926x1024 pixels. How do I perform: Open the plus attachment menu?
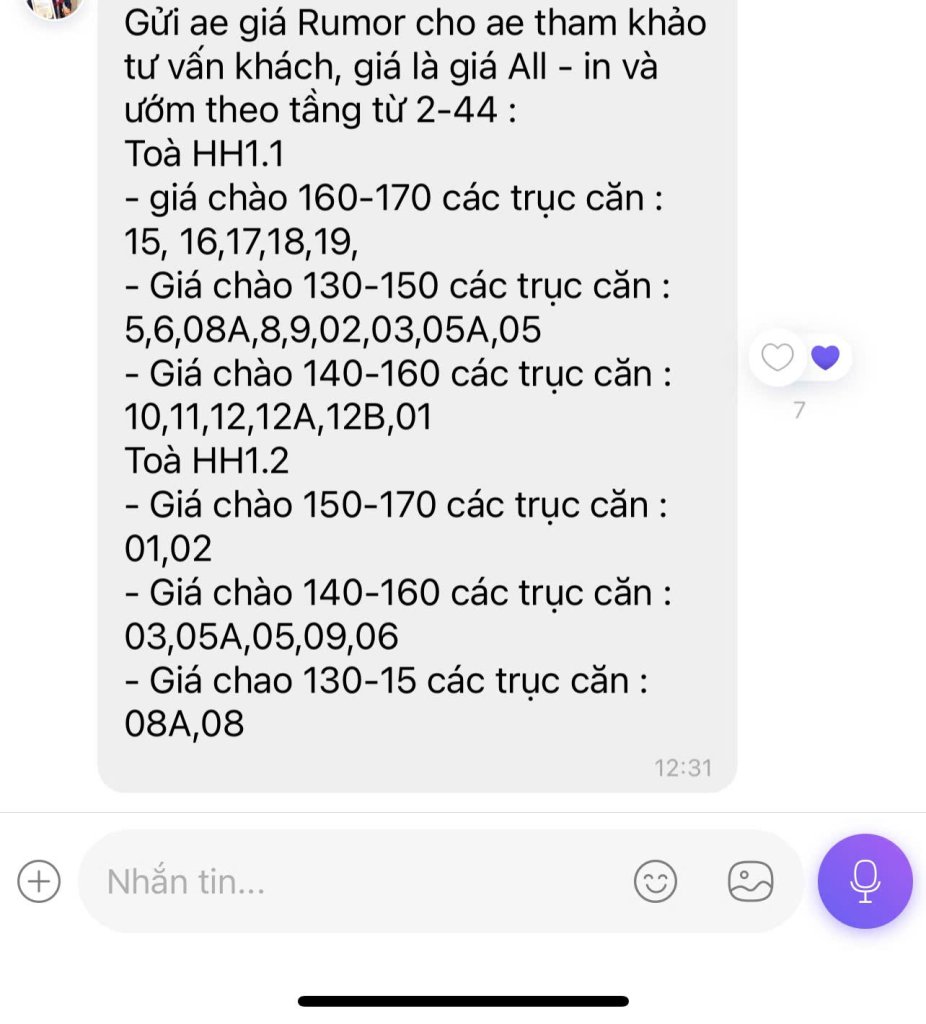tap(39, 881)
